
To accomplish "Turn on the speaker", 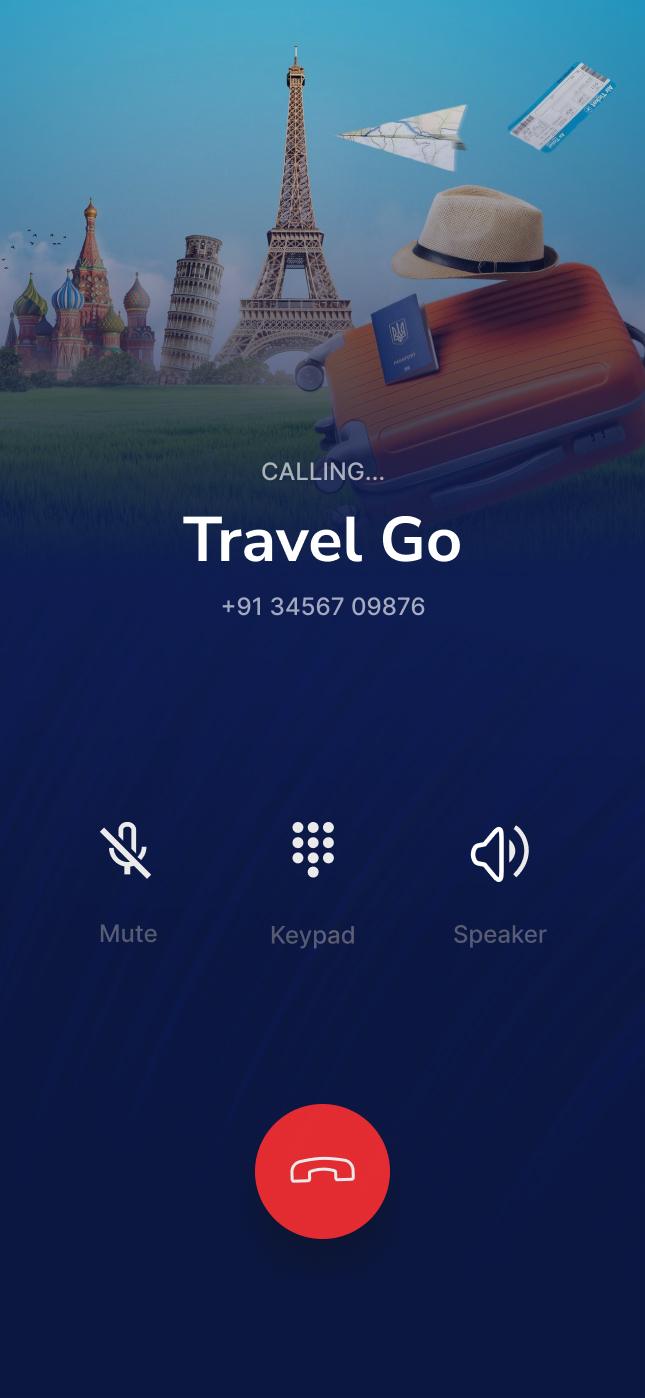I will coord(499,855).
